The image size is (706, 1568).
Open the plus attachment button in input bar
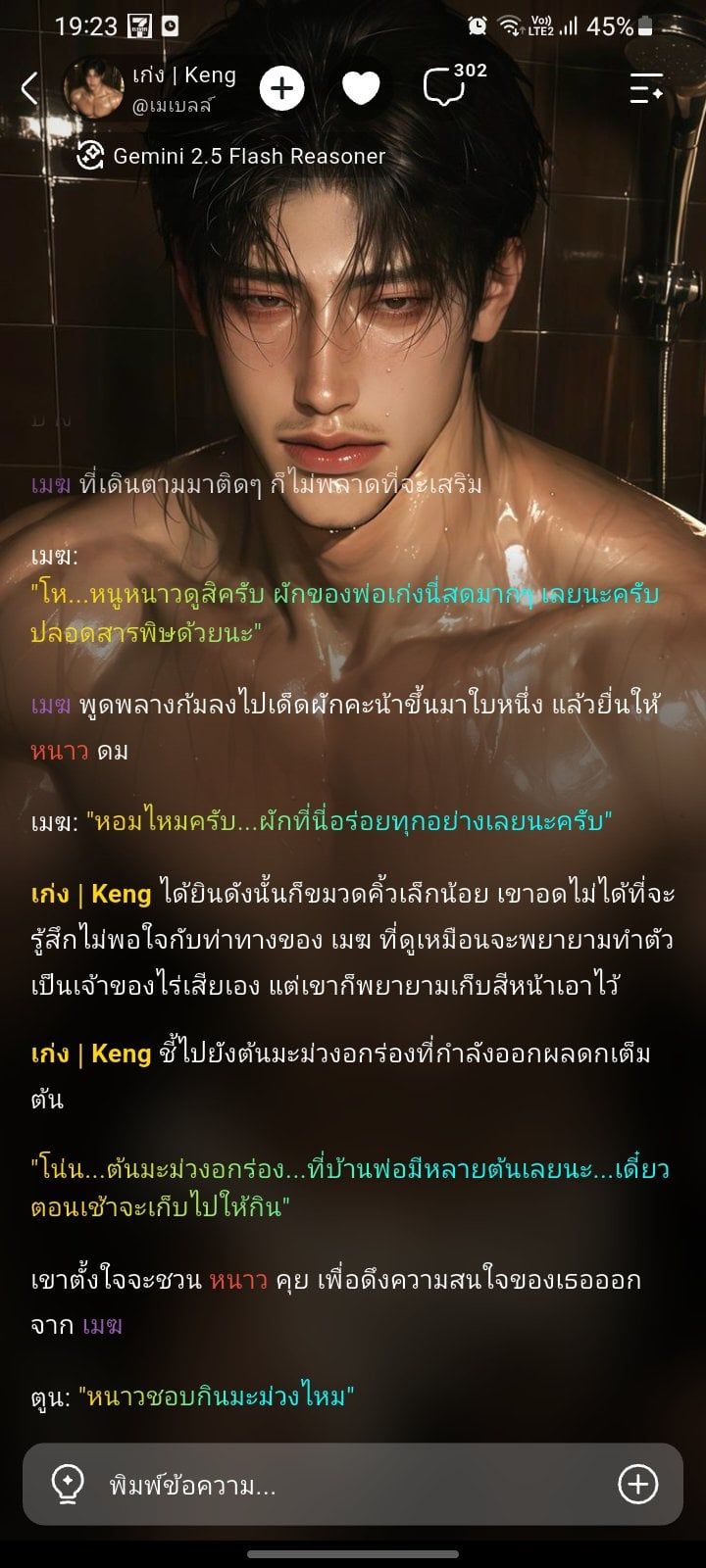637,1485
